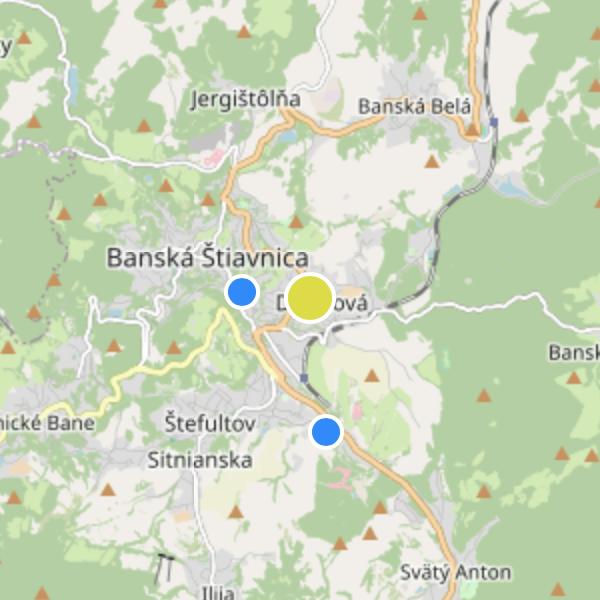Tap the large yellow marker over Drieňová
600x600 pixels.
(309, 298)
